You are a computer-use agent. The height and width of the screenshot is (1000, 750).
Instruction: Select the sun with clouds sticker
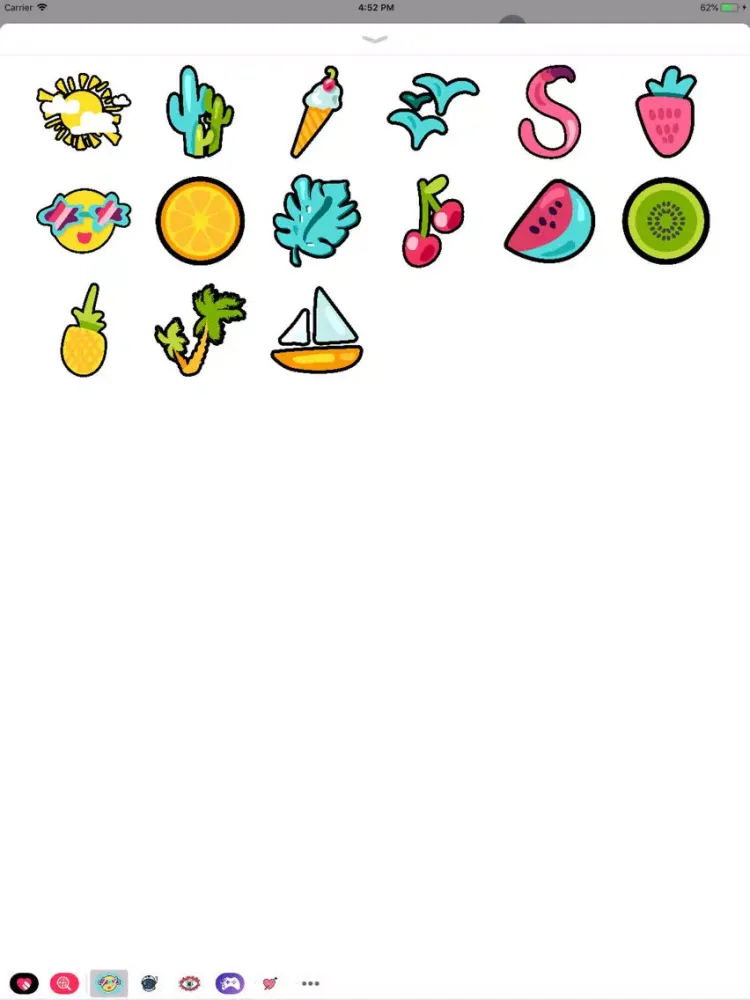coord(84,110)
